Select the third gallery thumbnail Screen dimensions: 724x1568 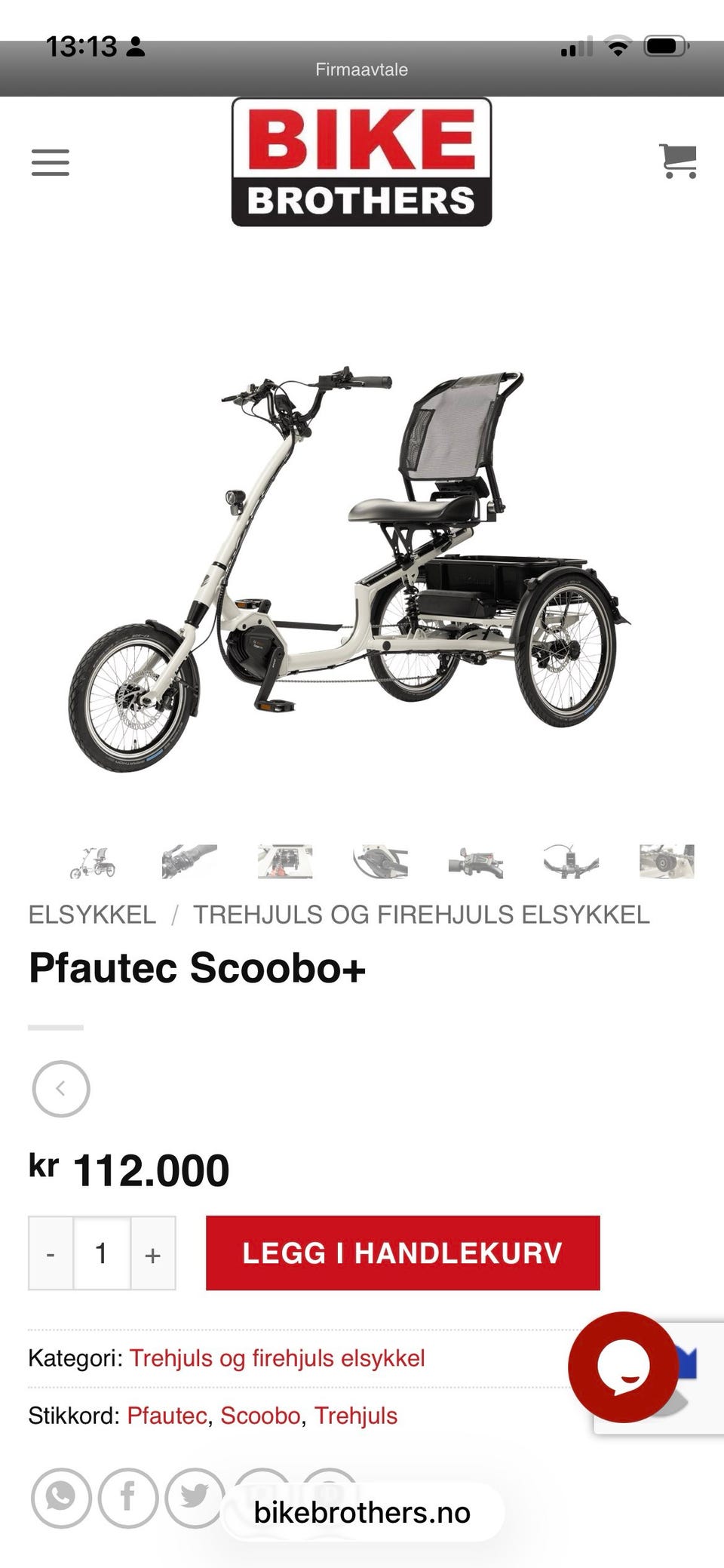[285, 861]
